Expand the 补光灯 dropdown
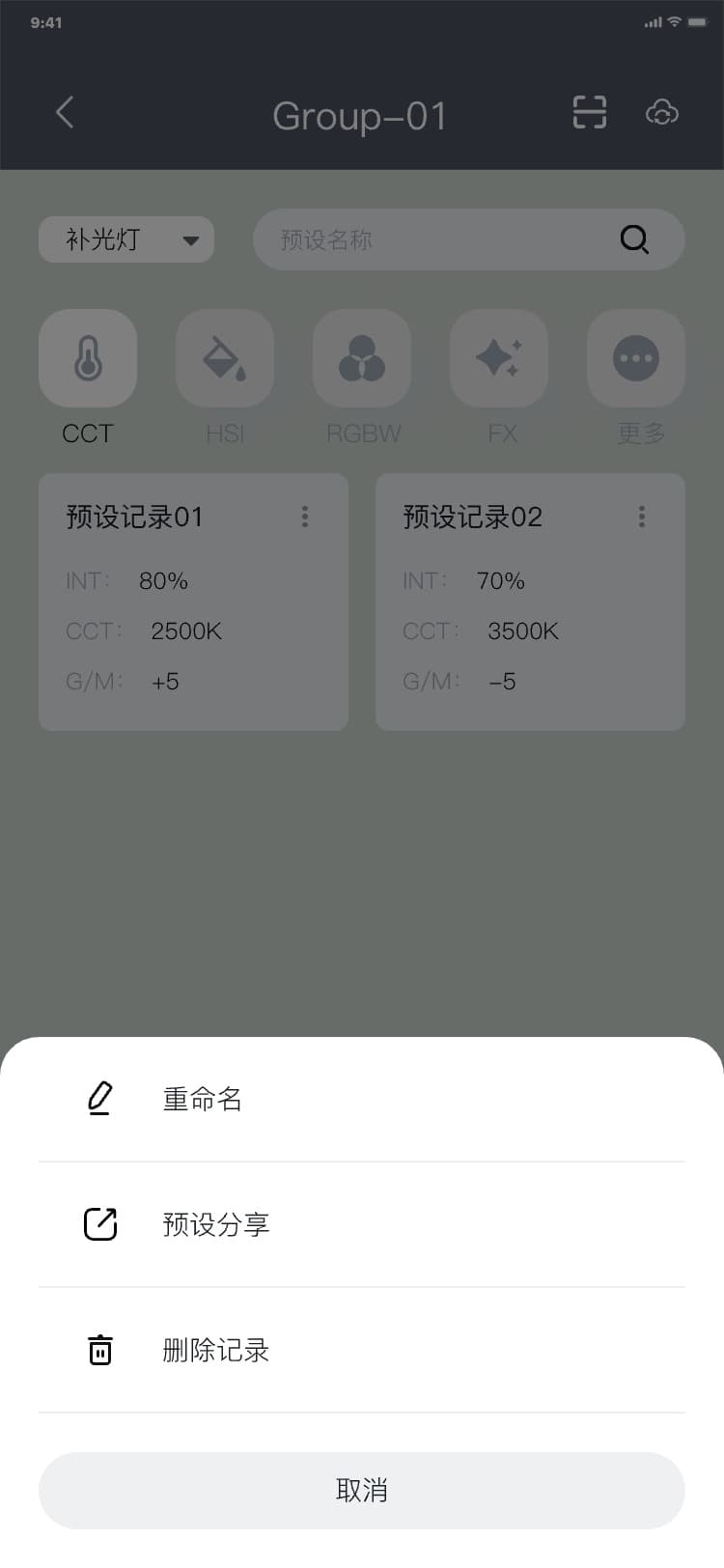Screen dimensions: 724x1568 pos(126,239)
